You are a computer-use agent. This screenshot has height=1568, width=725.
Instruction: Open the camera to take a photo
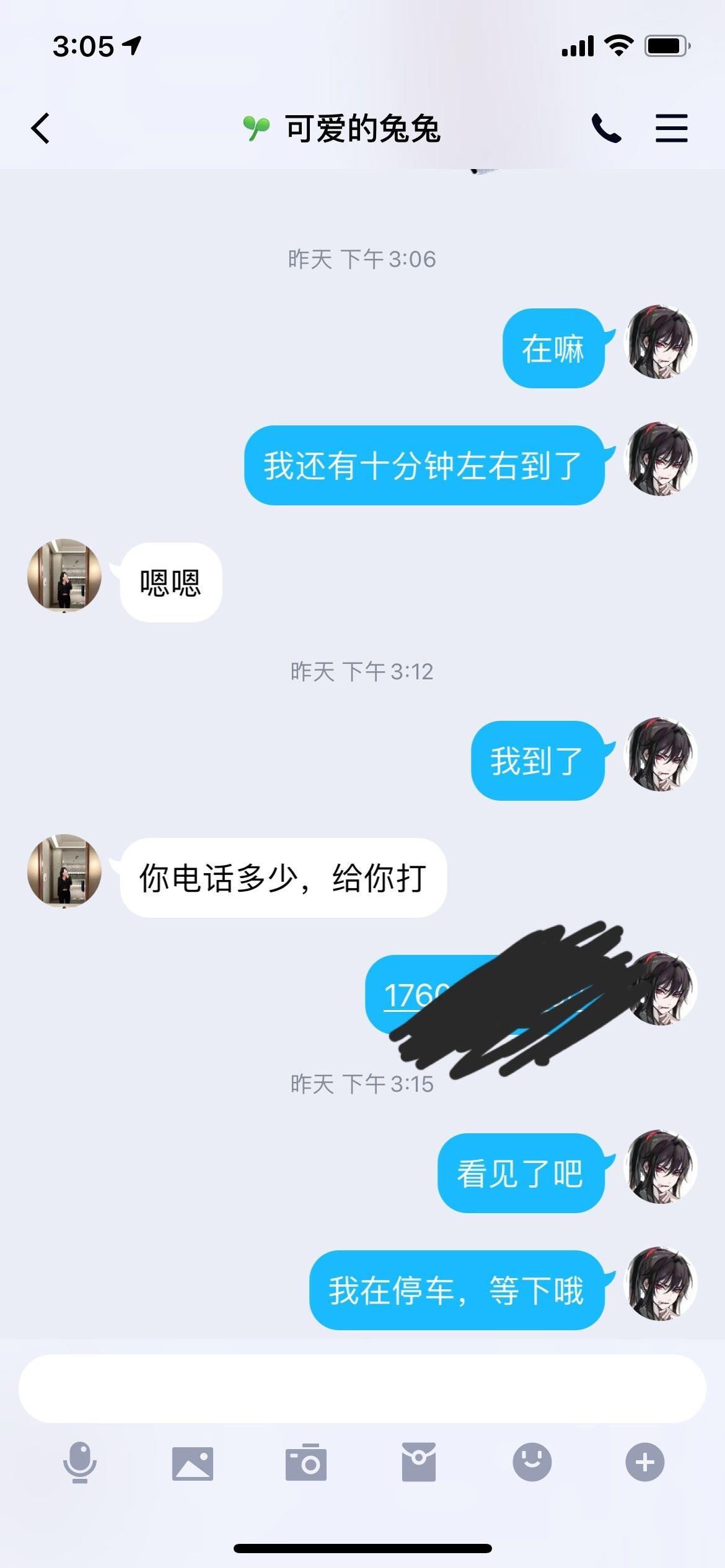coord(306,1463)
